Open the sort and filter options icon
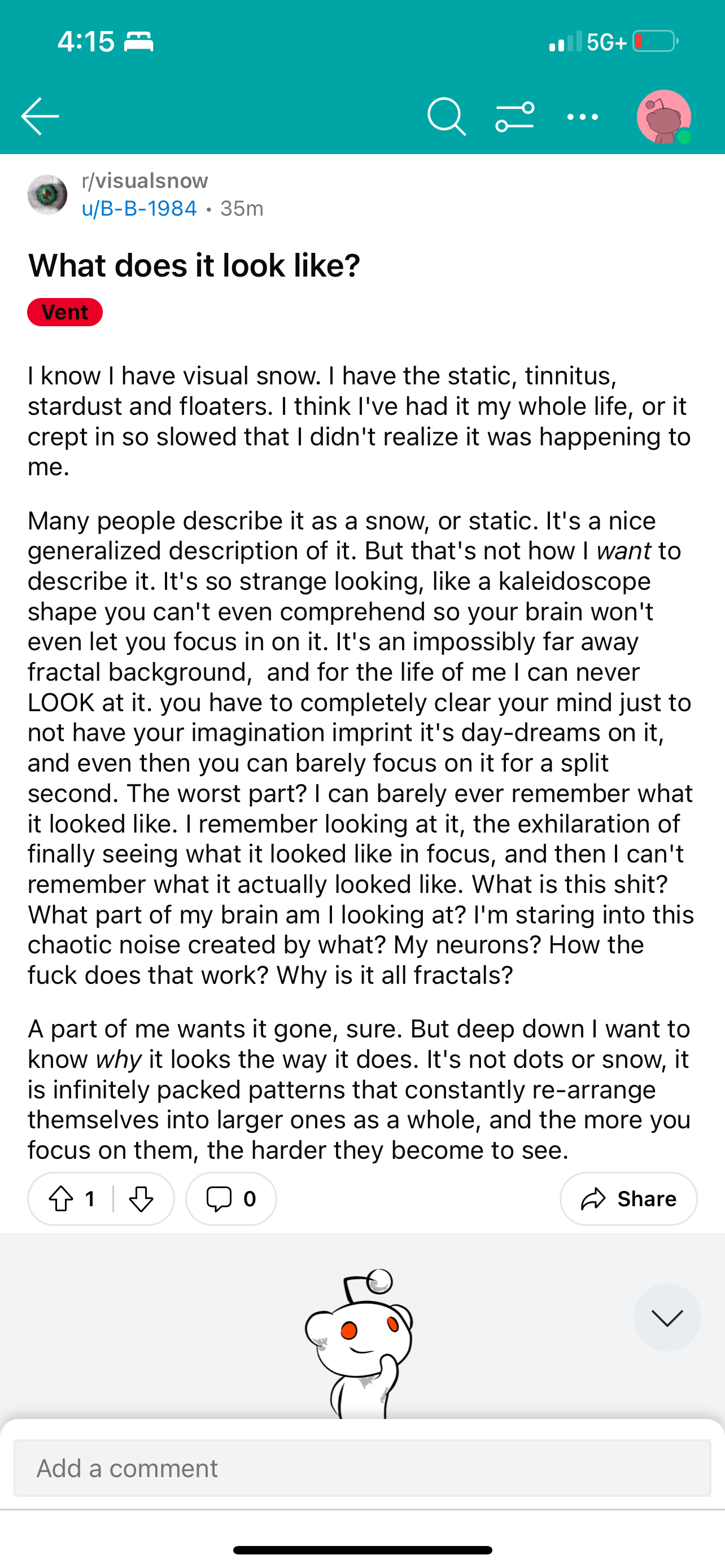Viewport: 725px width, 1568px height. [x=515, y=116]
